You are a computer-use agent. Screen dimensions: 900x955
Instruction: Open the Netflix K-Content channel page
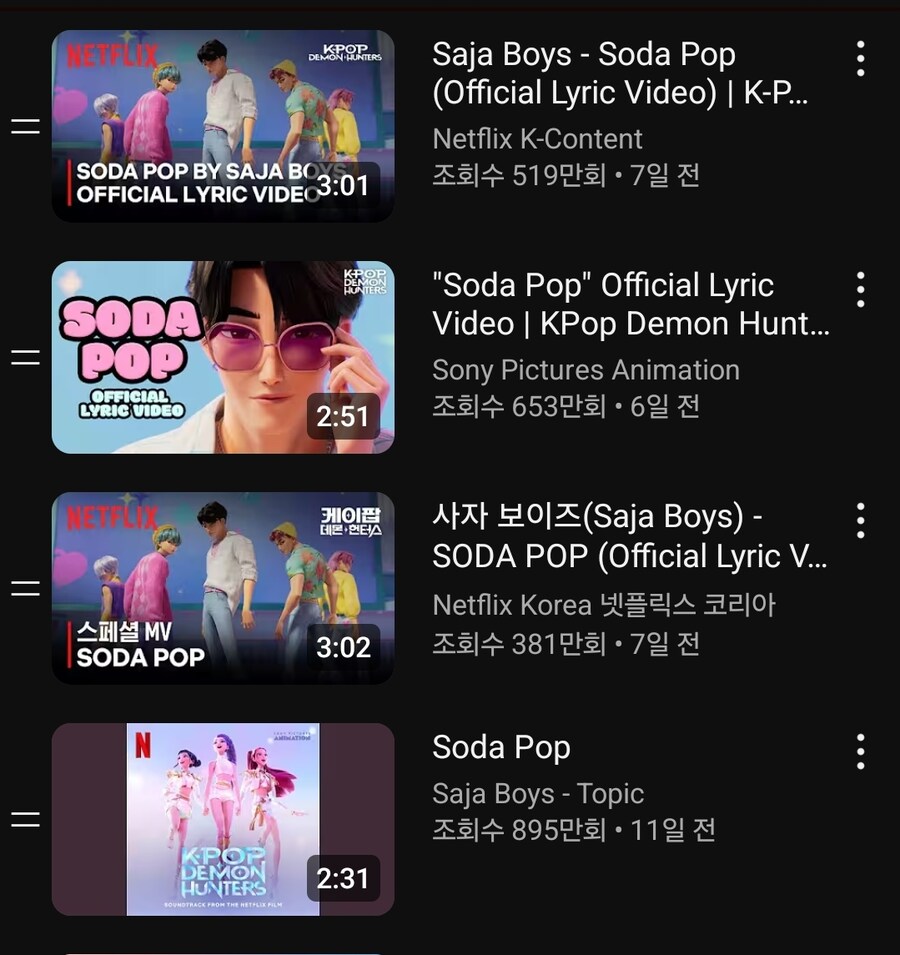(x=536, y=140)
